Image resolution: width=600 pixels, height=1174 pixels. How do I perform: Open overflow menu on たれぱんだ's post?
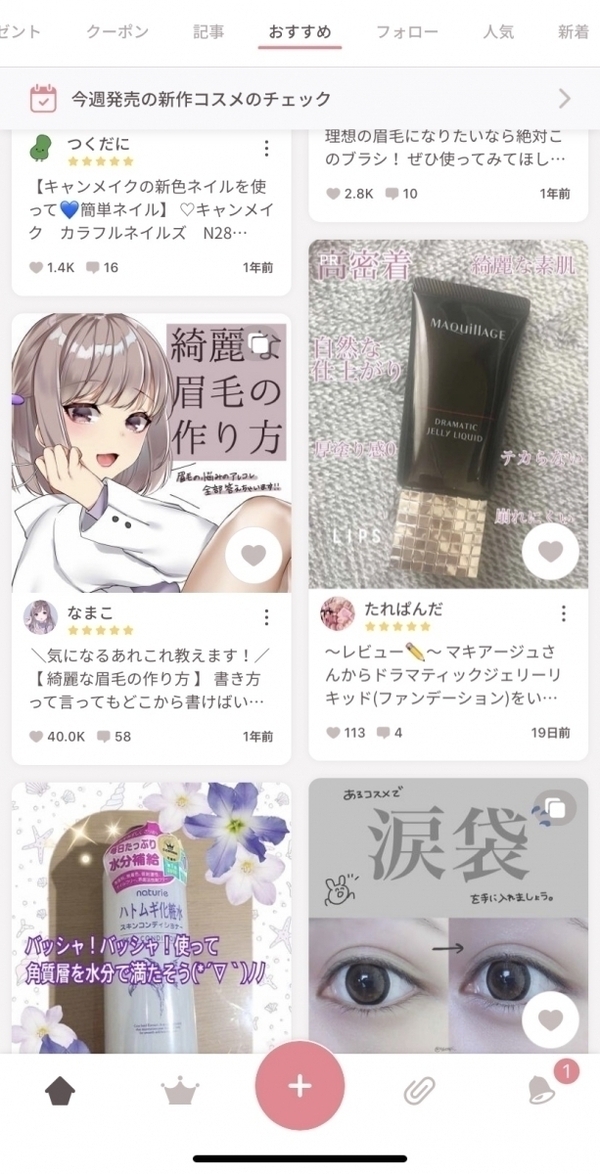[x=563, y=613]
